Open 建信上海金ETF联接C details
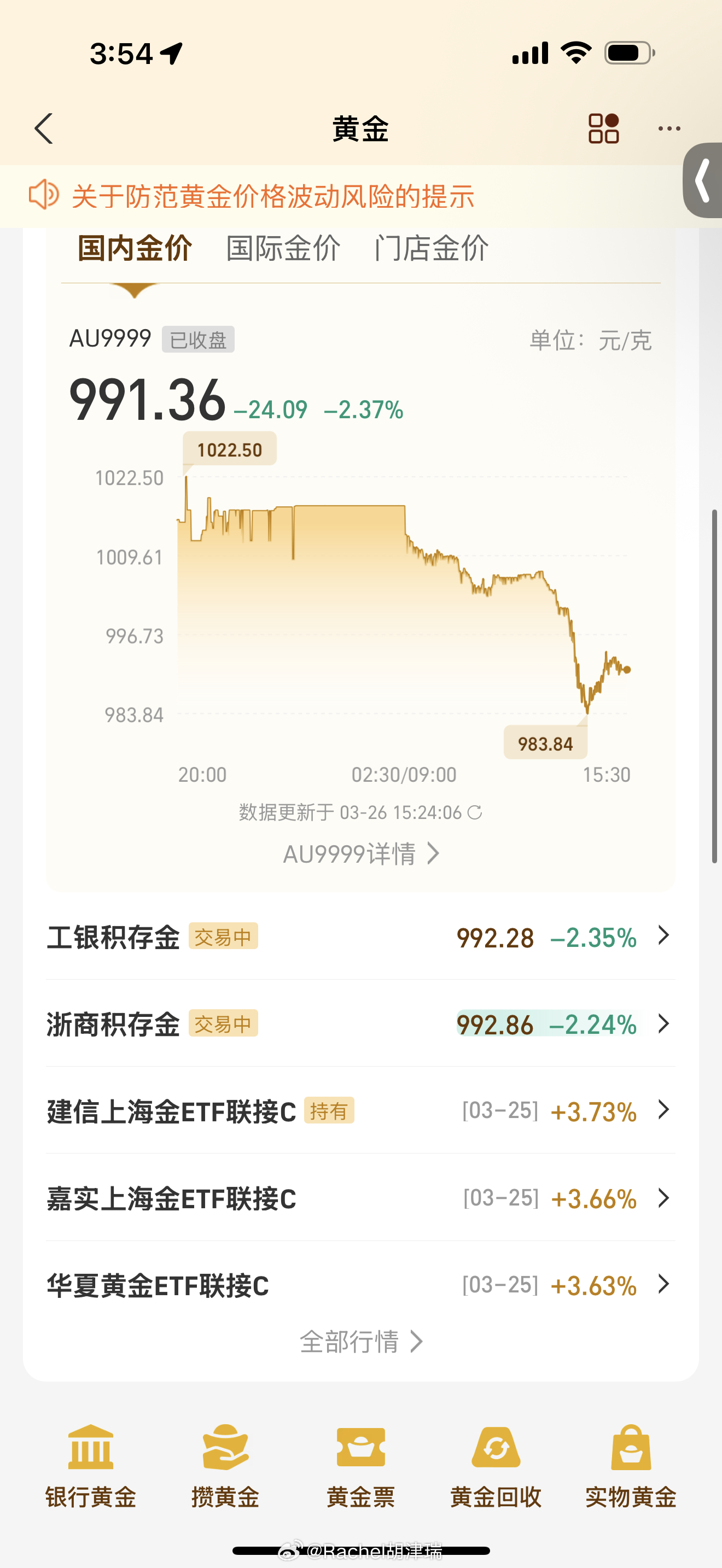The height and width of the screenshot is (1568, 722). (x=361, y=1111)
